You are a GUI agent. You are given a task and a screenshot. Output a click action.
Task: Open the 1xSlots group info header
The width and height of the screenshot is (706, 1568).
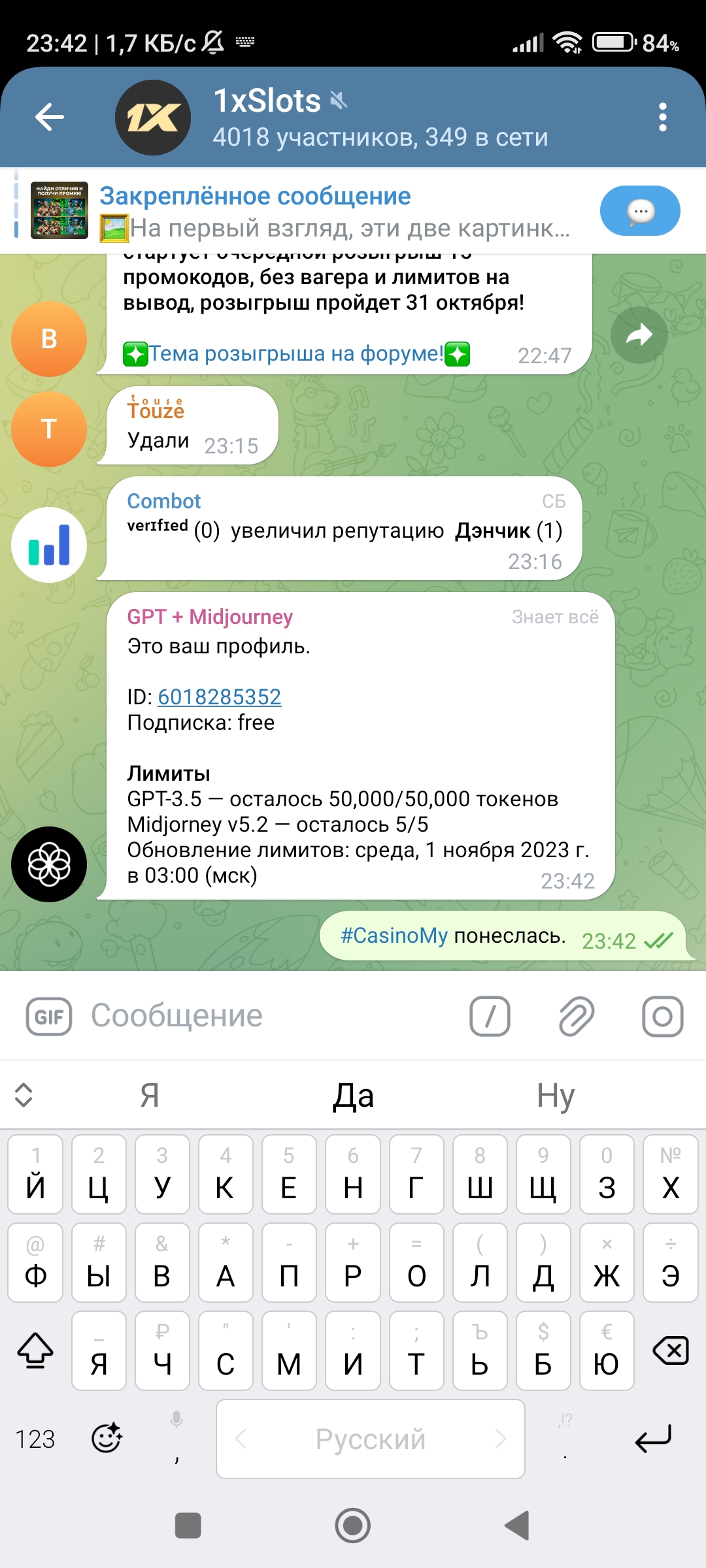coord(379,118)
